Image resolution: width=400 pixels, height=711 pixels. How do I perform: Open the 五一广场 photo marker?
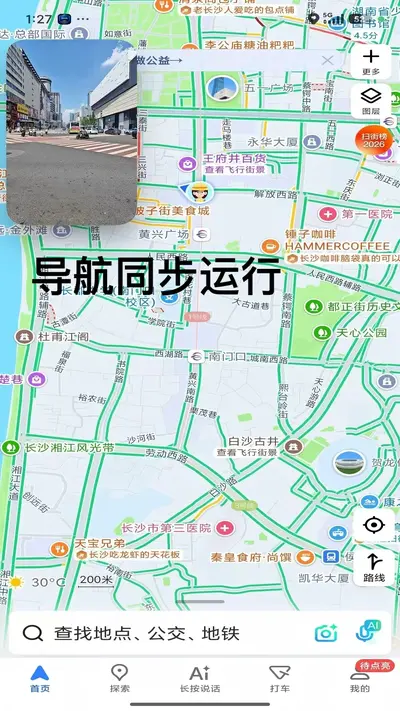click(222, 88)
